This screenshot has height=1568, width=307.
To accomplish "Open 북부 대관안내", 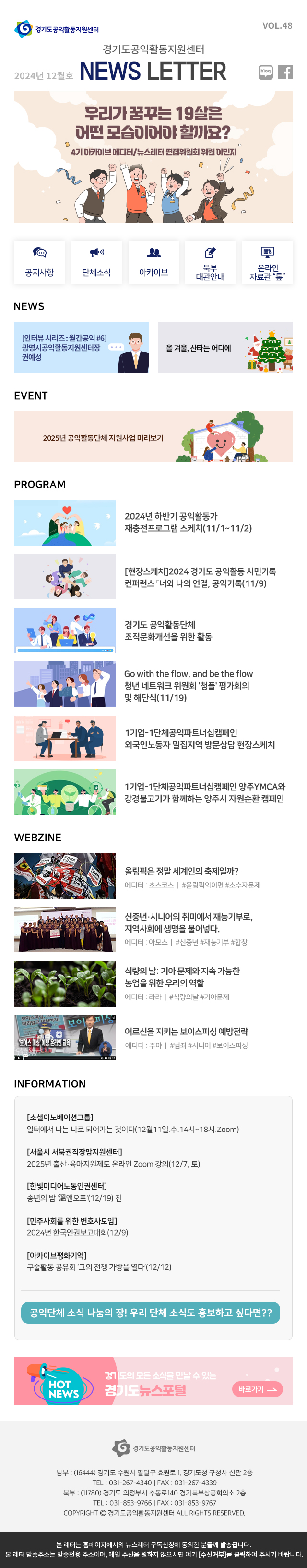I will pyautogui.click(x=210, y=262).
